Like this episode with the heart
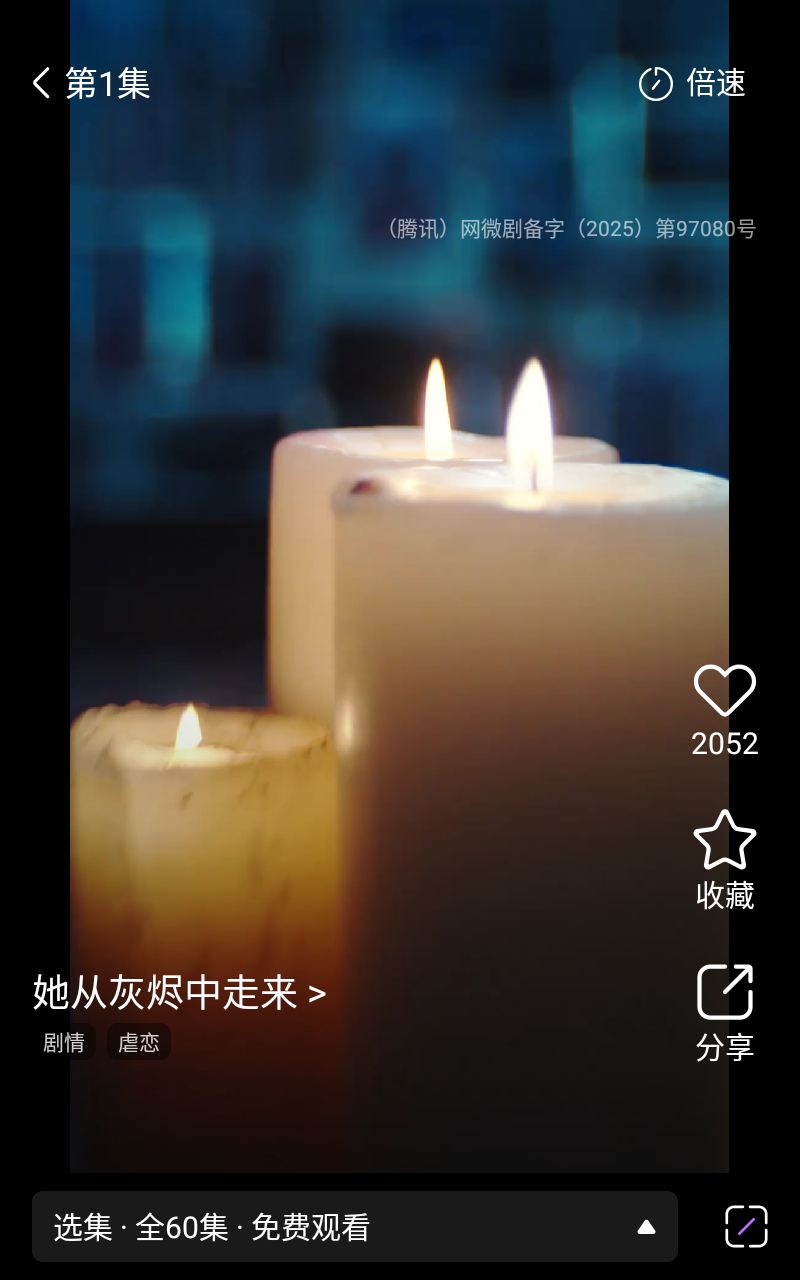This screenshot has width=800, height=1280. pos(724,690)
